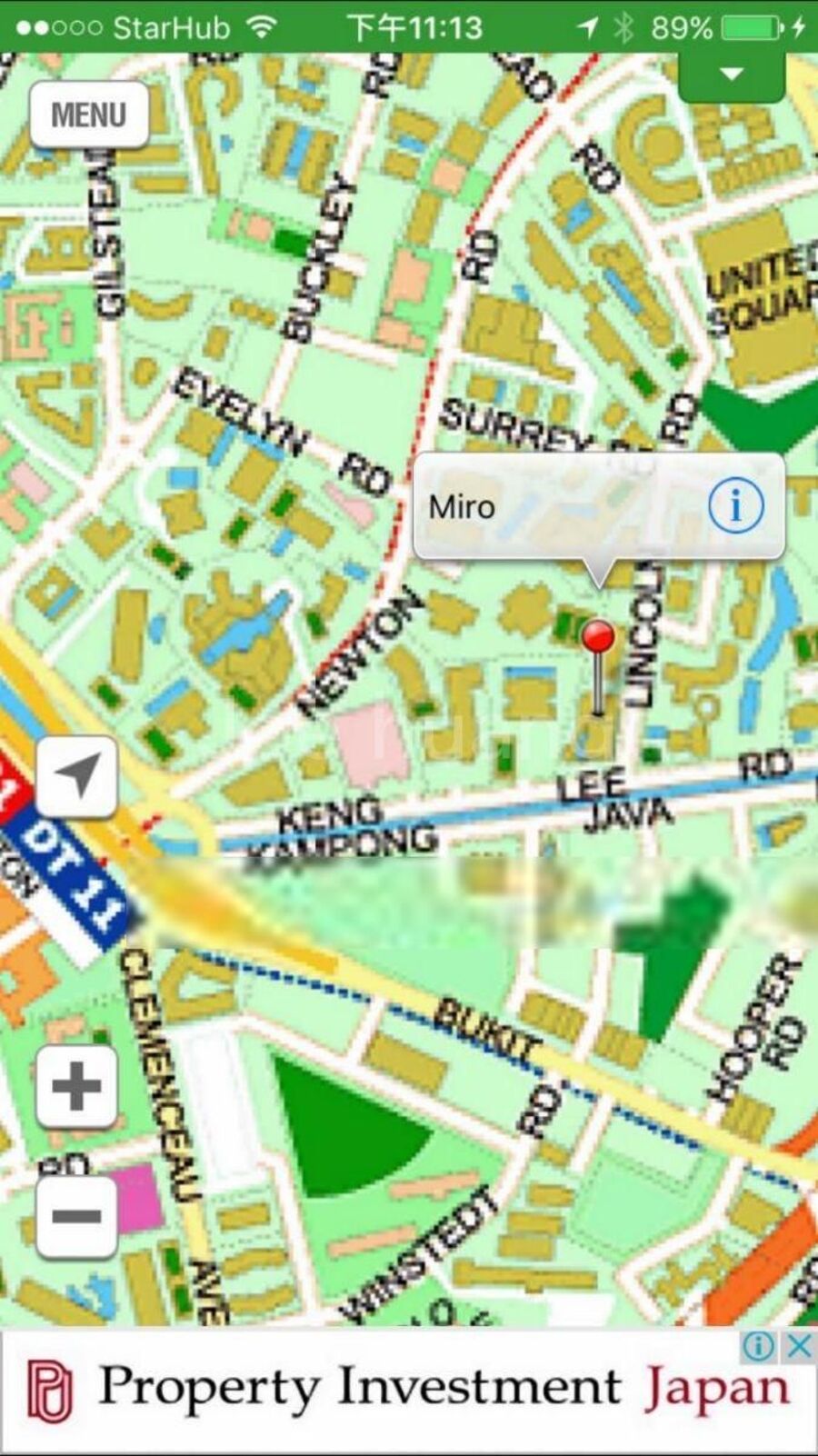Open the ad info icon
Image resolution: width=818 pixels, height=1456 pixels.
(x=759, y=1345)
